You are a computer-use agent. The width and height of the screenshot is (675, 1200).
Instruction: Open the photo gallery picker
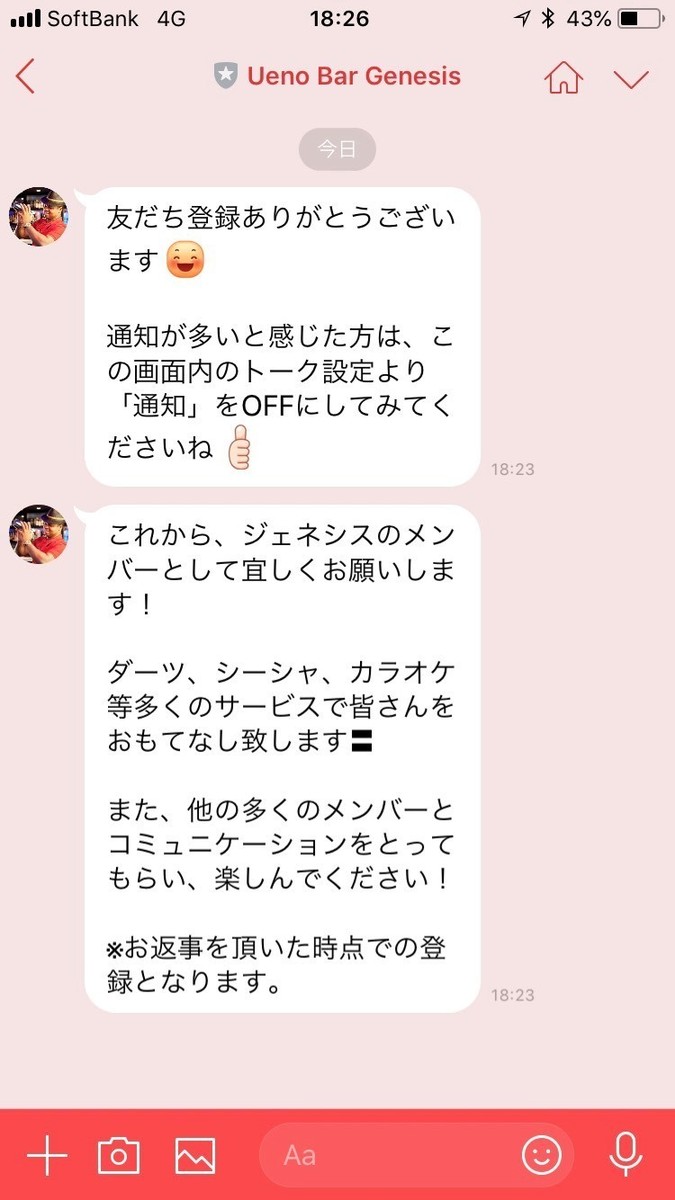point(195,1156)
